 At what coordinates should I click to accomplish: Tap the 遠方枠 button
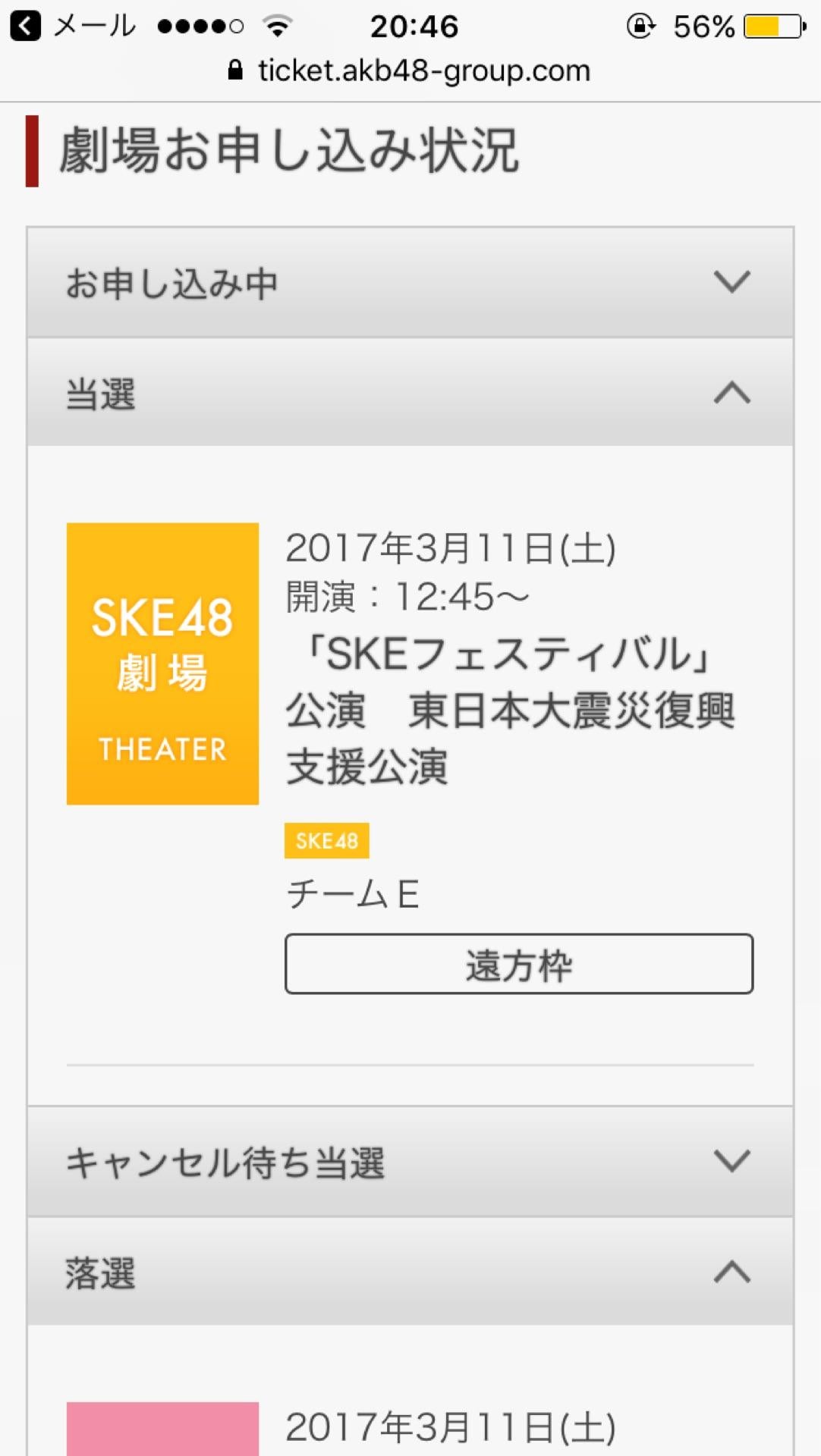(x=519, y=965)
